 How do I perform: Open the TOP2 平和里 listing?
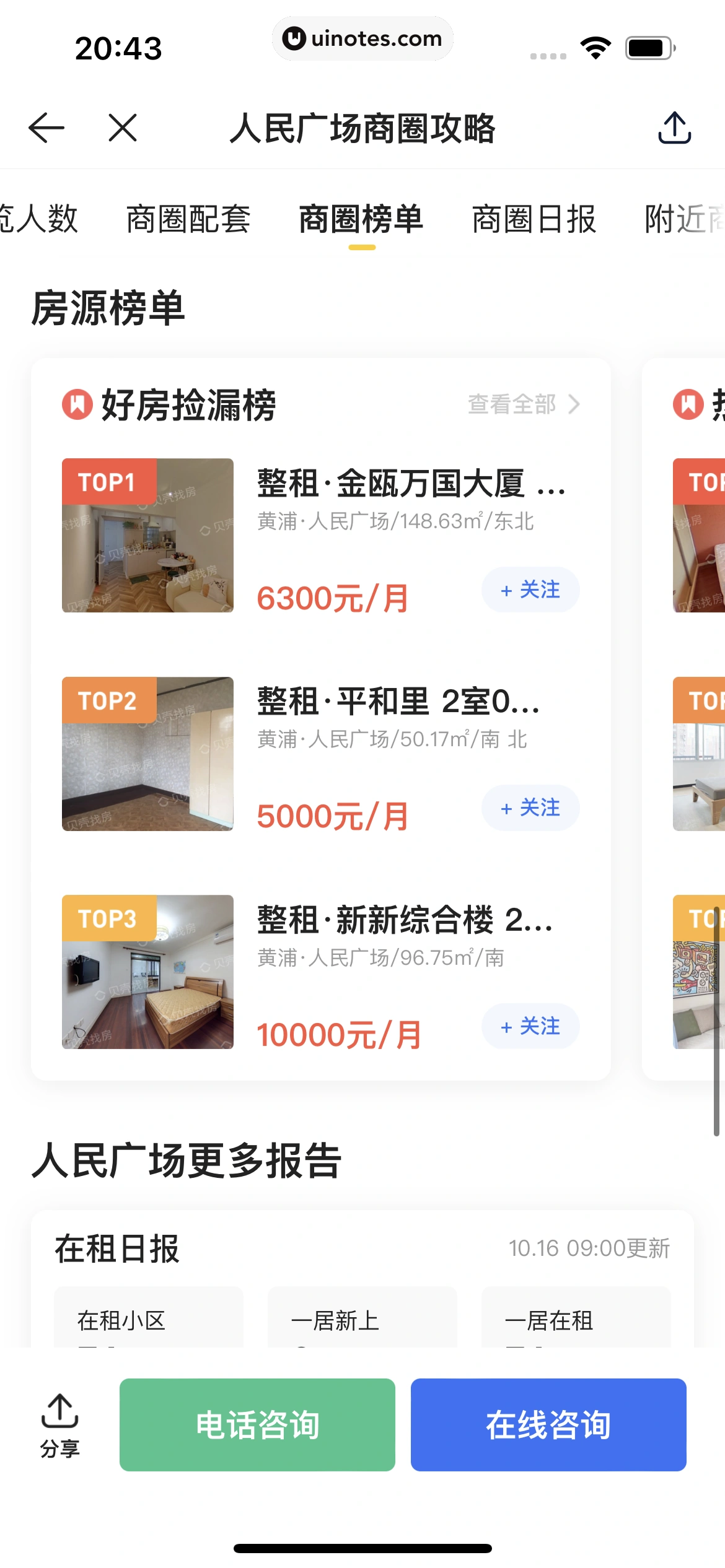398,702
